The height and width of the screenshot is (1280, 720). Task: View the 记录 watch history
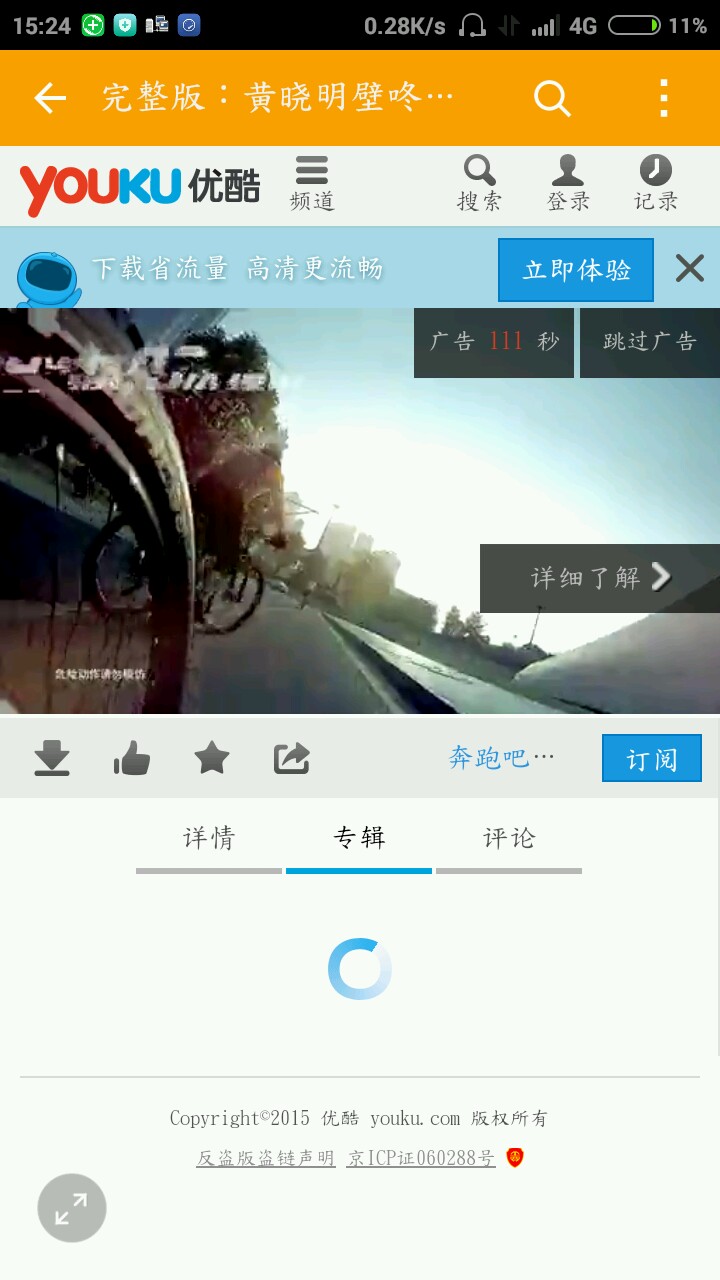pyautogui.click(x=656, y=185)
